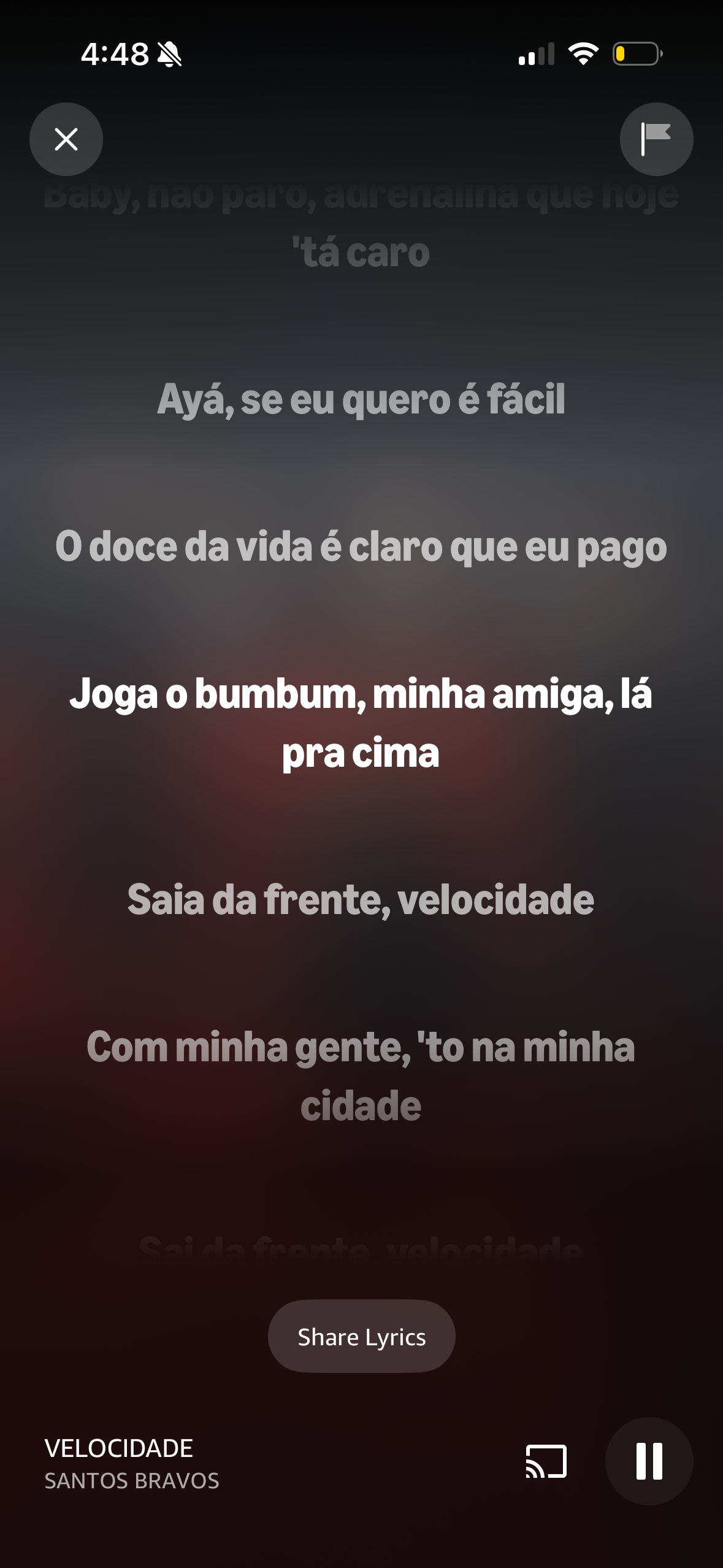Screen dimensions: 723x1568
Task: Jump to lyric 'Ayá, se eu quero é fácil'
Action: (361, 400)
